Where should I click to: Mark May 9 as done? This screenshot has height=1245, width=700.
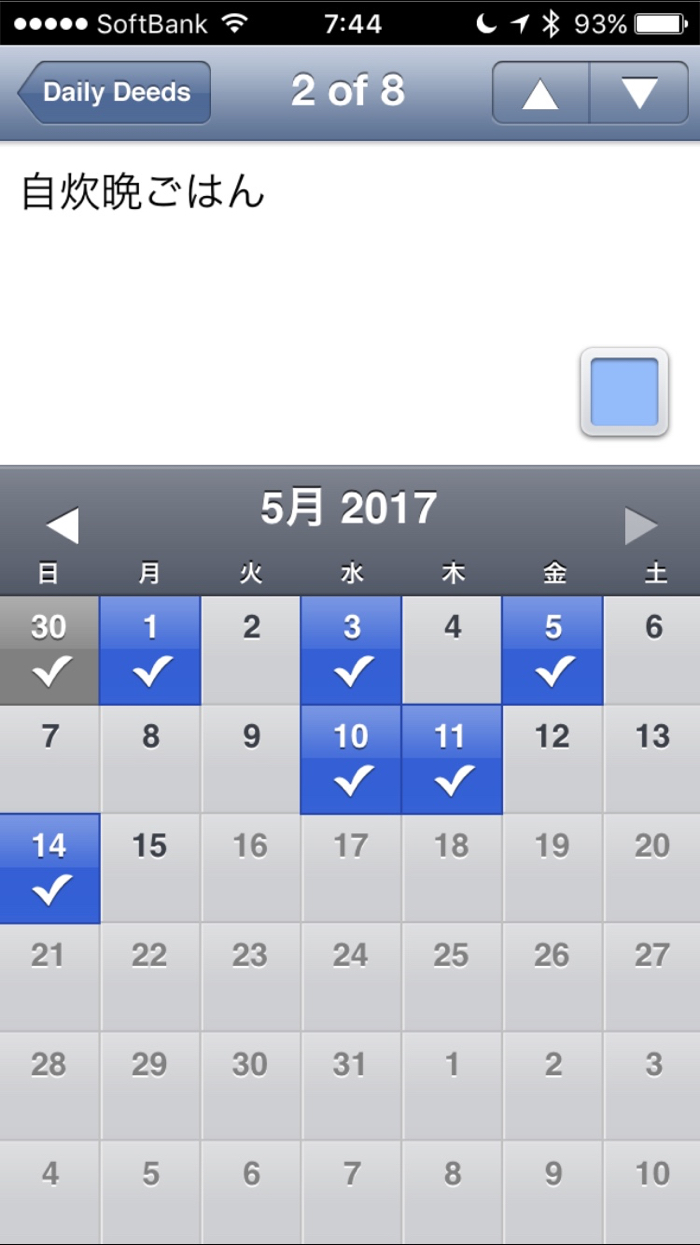pyautogui.click(x=251, y=759)
